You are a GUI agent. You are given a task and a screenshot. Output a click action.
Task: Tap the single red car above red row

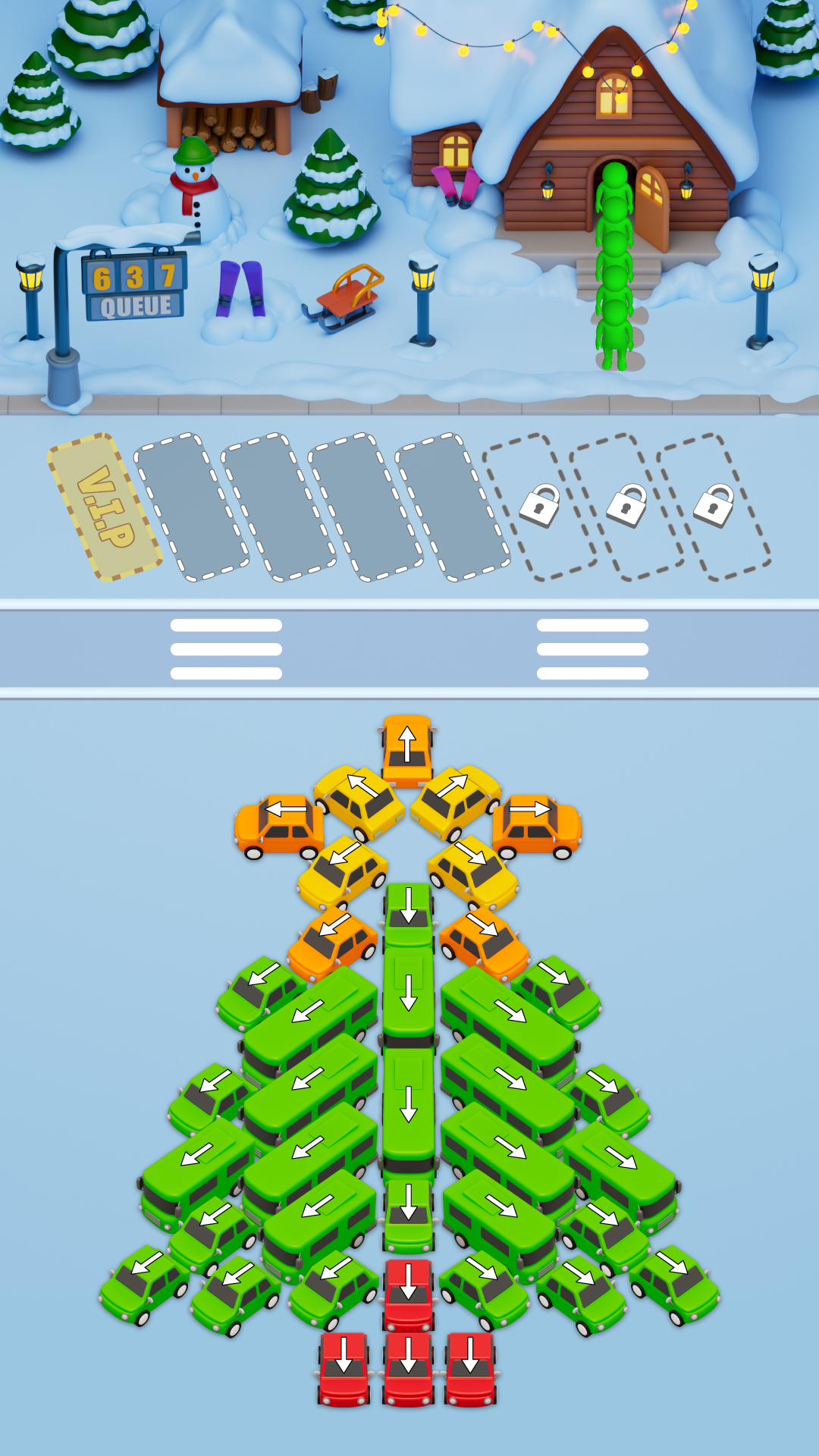(x=409, y=1294)
